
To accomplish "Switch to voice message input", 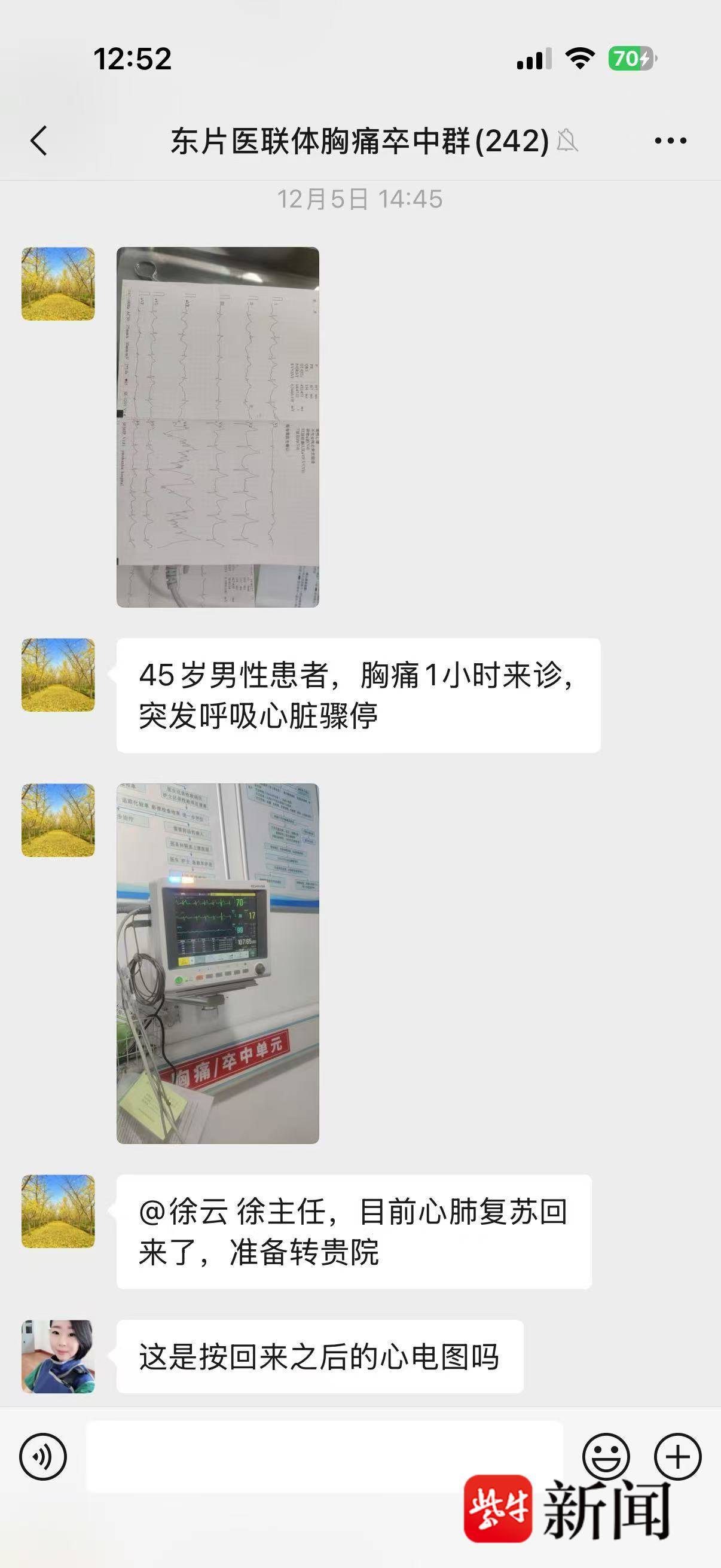I will tap(42, 1457).
